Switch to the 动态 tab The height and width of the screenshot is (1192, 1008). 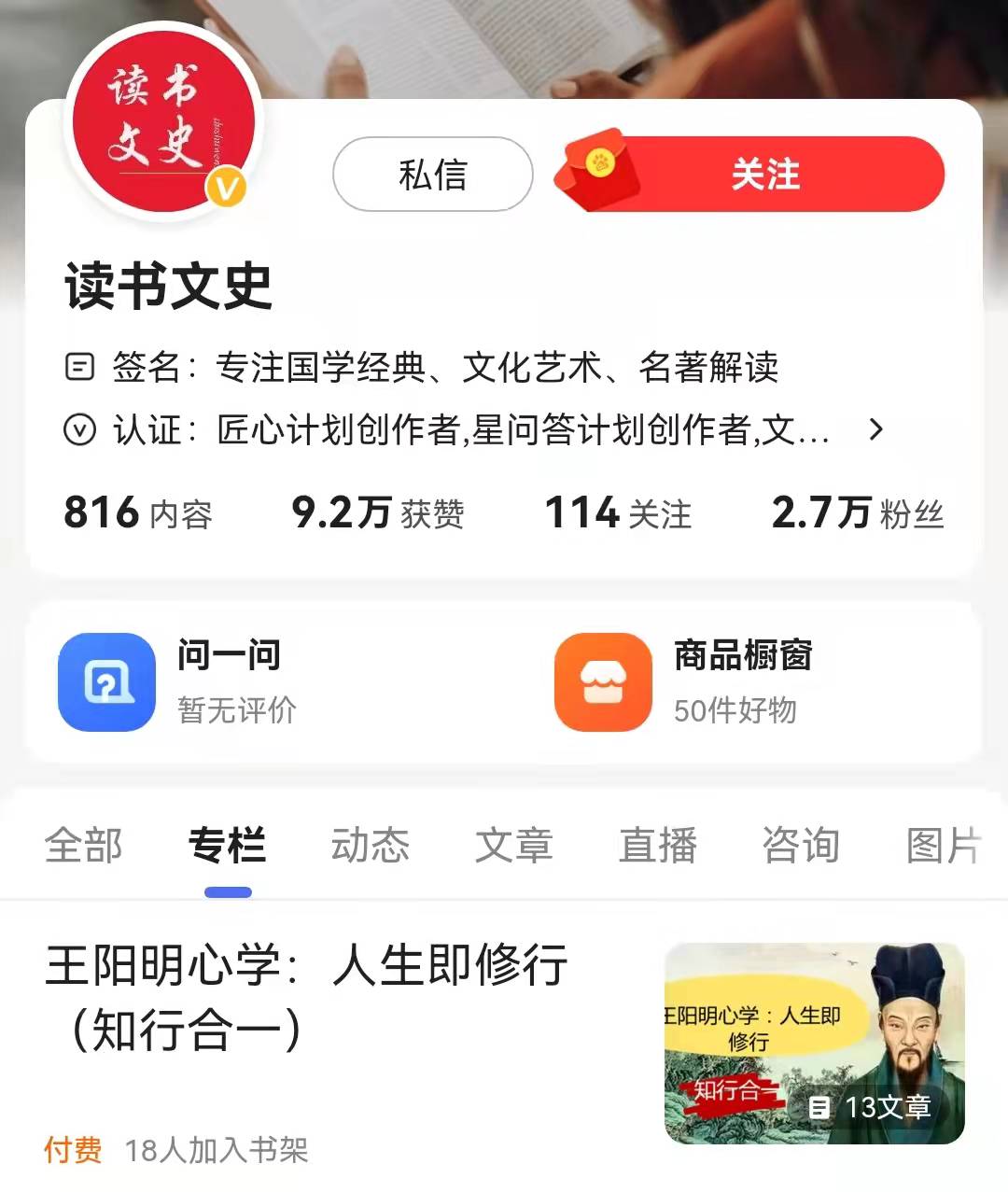[371, 846]
